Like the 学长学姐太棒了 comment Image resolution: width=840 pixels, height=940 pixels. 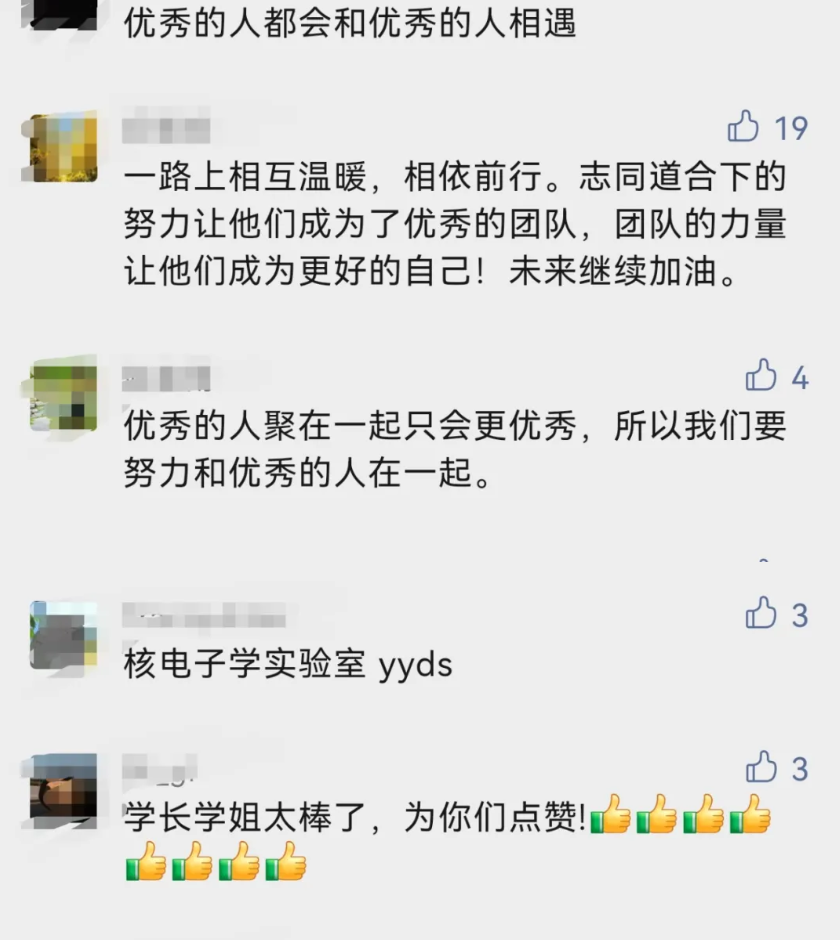(761, 768)
